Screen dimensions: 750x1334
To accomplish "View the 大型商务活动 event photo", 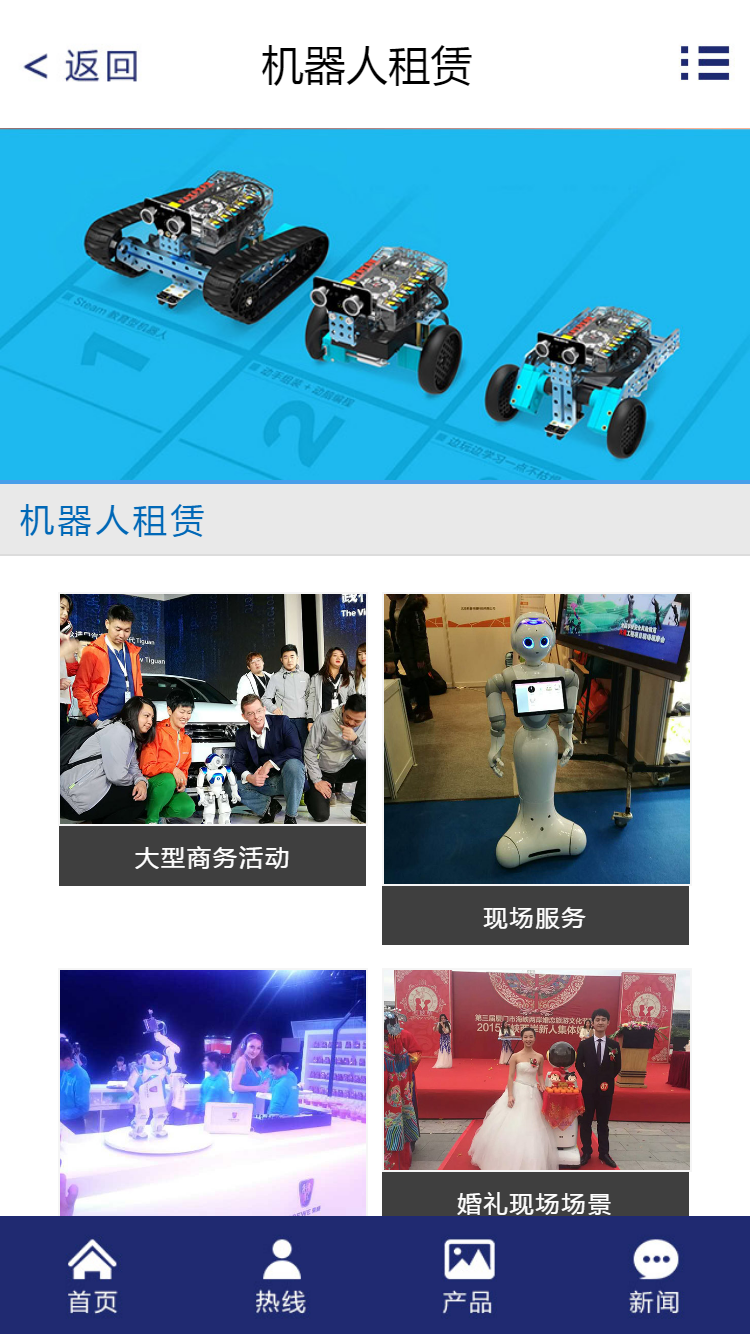I will tap(212, 710).
